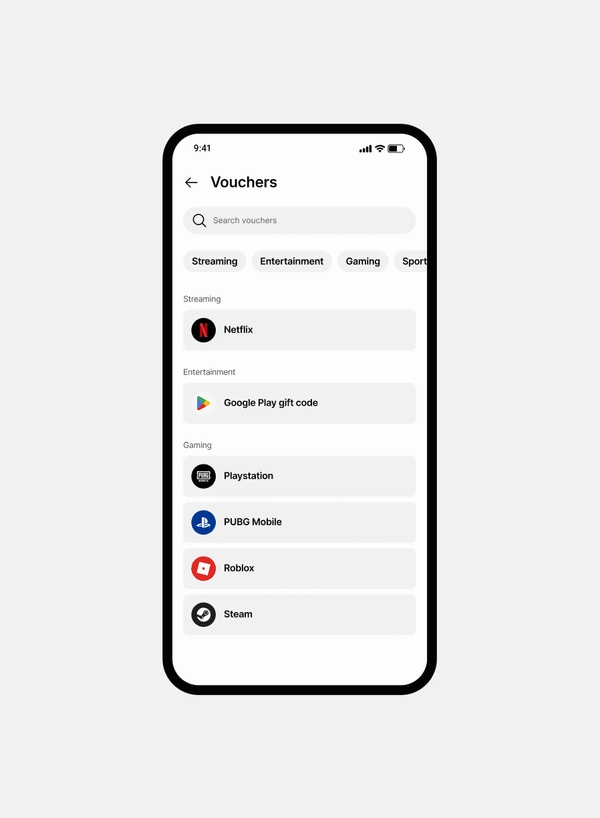
Task: Open the PUBG Mobile voucher
Action: click(x=299, y=522)
